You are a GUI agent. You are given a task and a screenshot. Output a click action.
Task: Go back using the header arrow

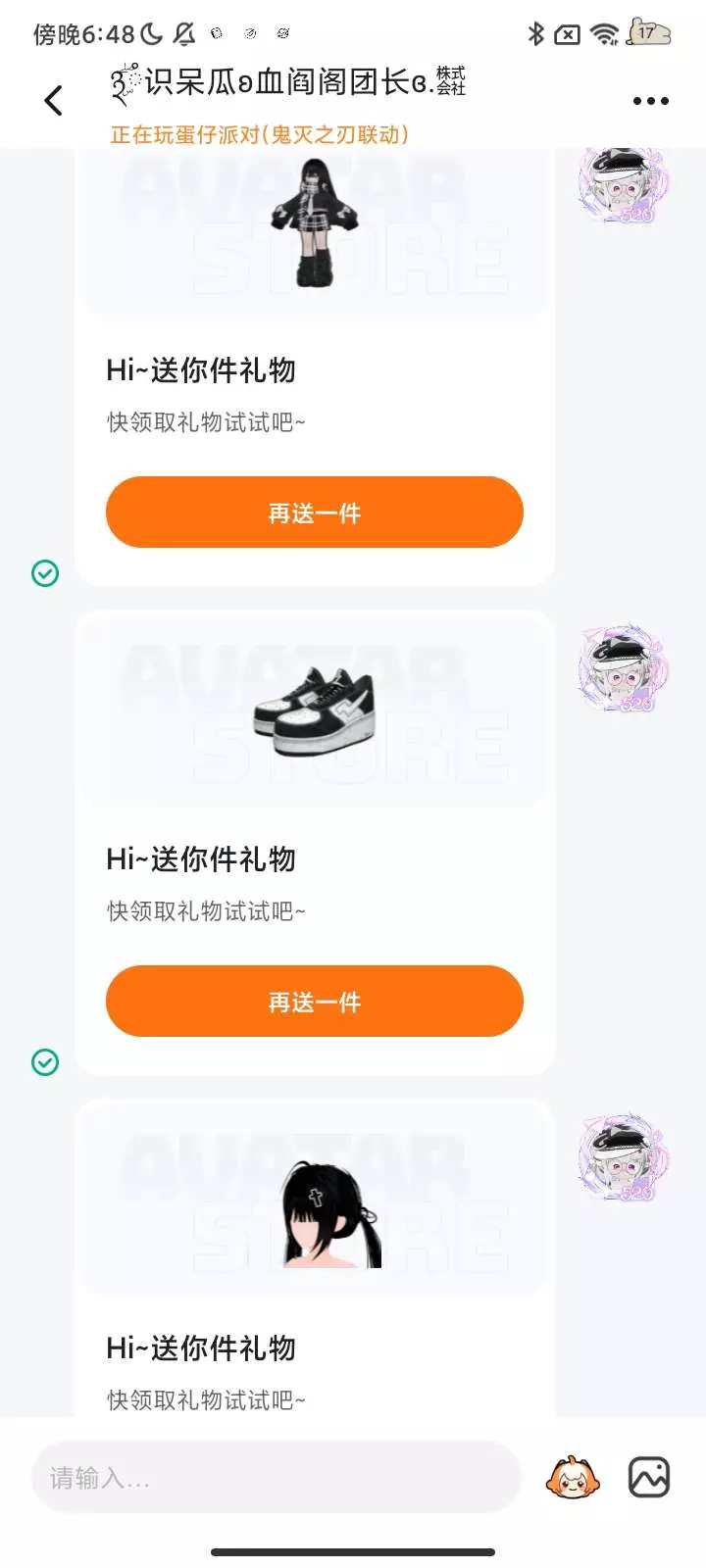coord(54,100)
